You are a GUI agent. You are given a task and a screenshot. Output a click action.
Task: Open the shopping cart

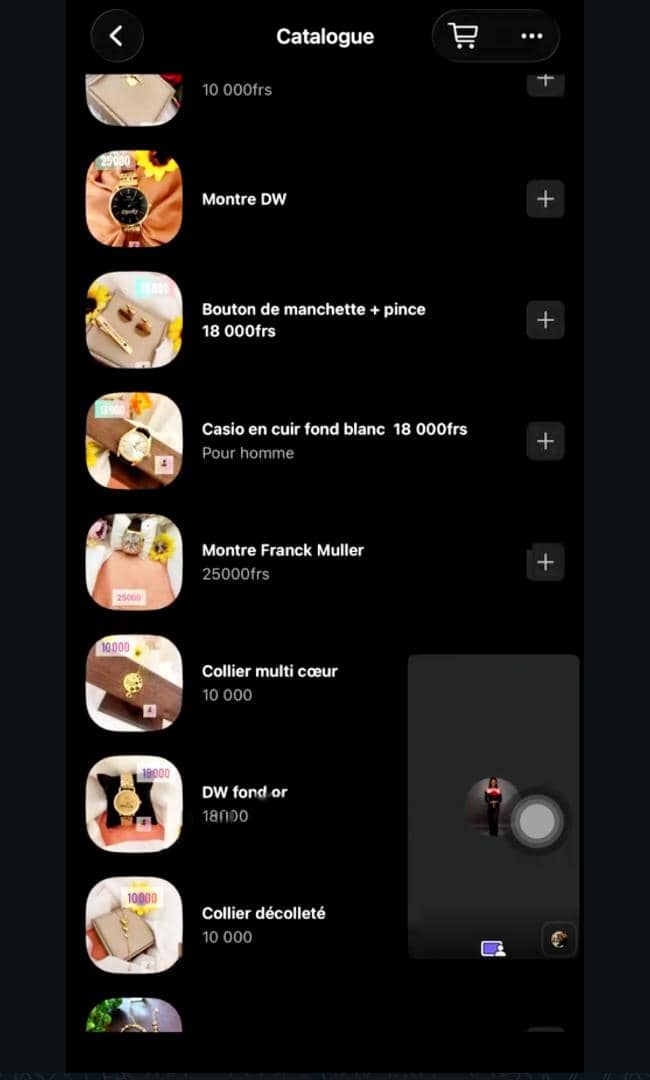(463, 36)
